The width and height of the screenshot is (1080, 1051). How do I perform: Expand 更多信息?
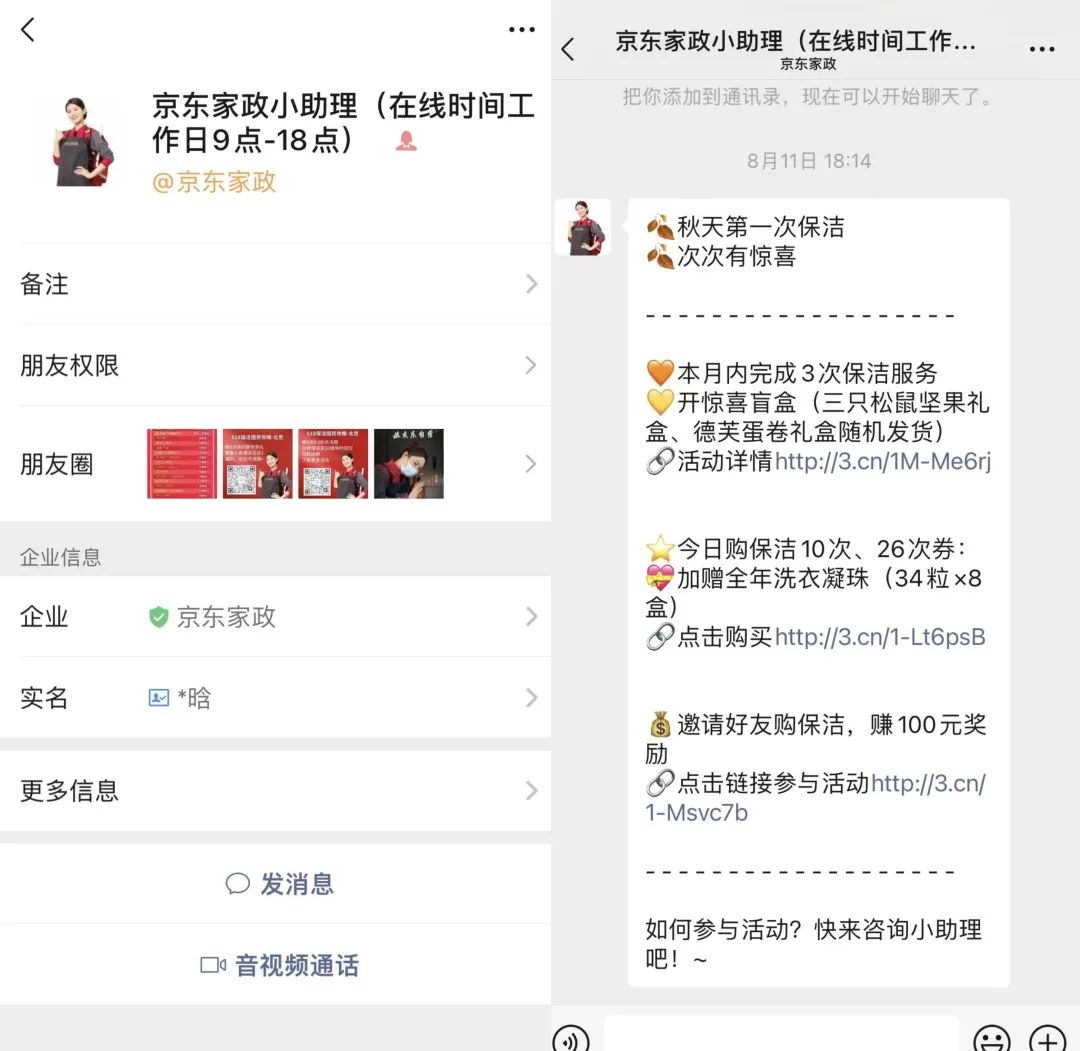coord(275,791)
